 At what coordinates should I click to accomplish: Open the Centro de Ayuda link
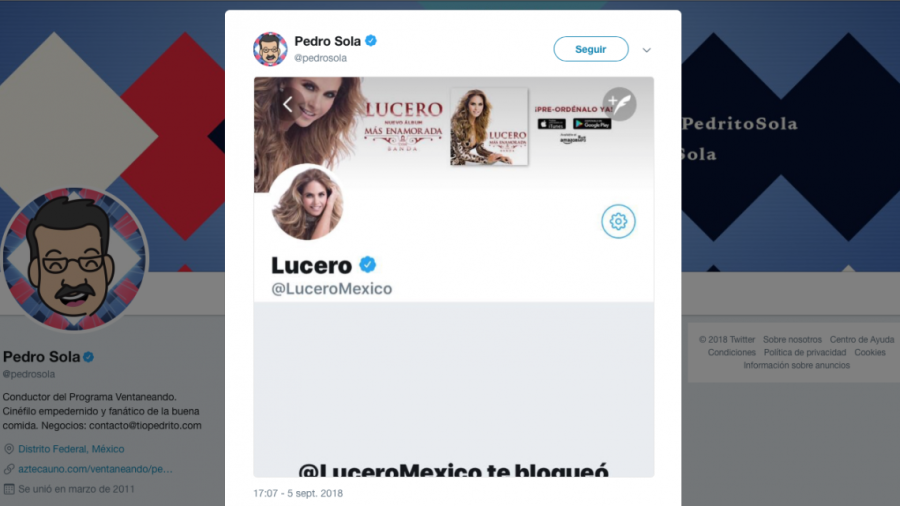862,340
